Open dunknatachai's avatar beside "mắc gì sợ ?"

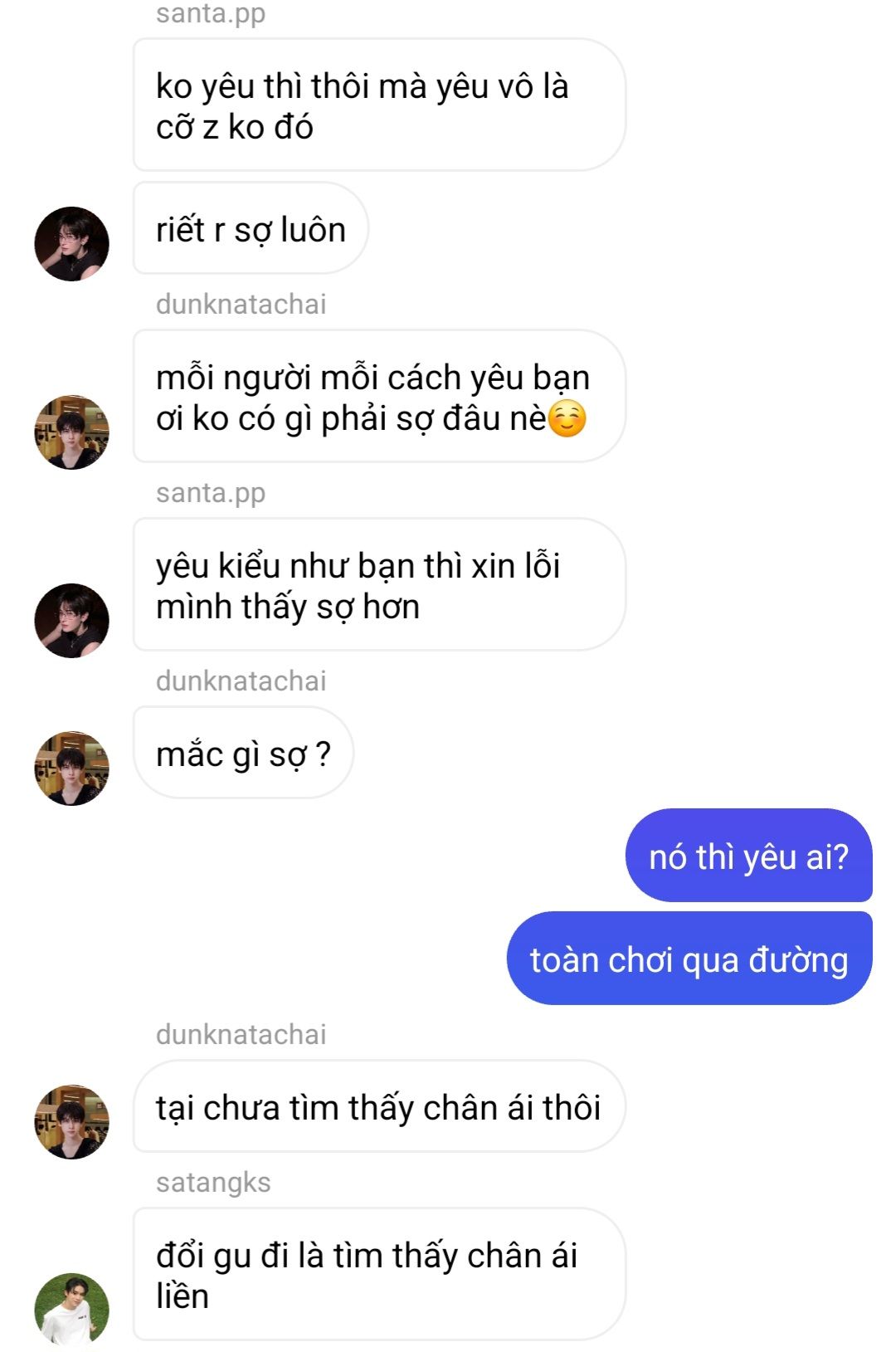(x=71, y=769)
